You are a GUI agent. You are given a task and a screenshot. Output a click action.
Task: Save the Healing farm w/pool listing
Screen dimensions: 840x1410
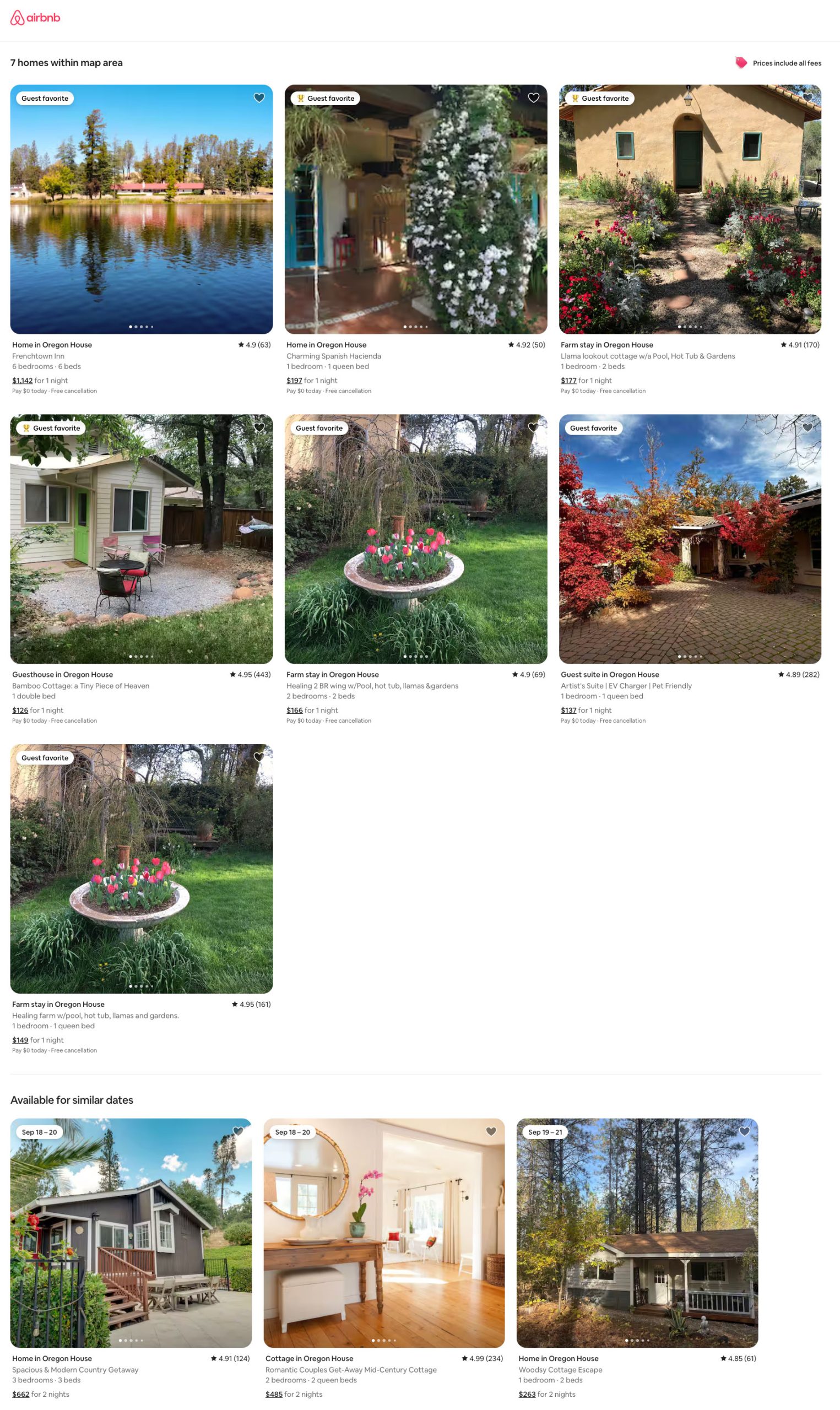click(259, 757)
